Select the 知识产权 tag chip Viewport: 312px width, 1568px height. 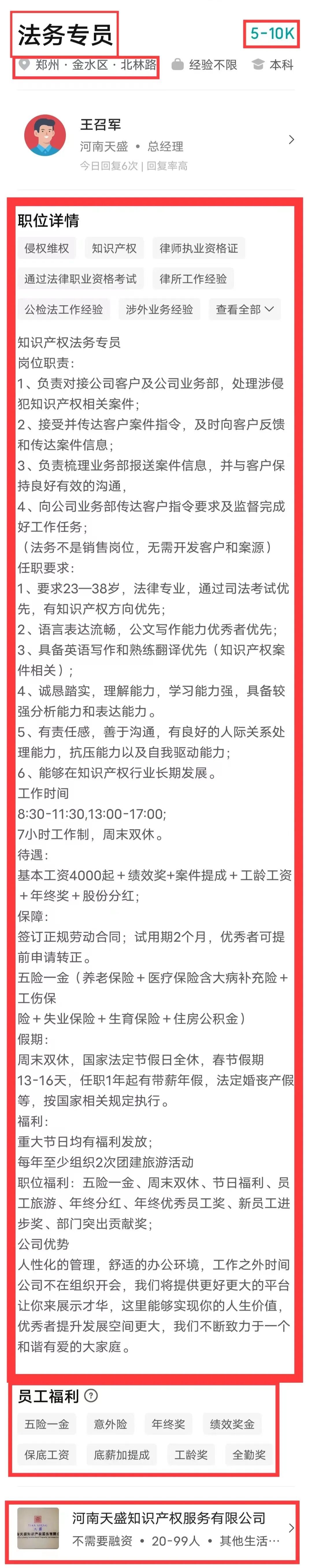[x=114, y=248]
